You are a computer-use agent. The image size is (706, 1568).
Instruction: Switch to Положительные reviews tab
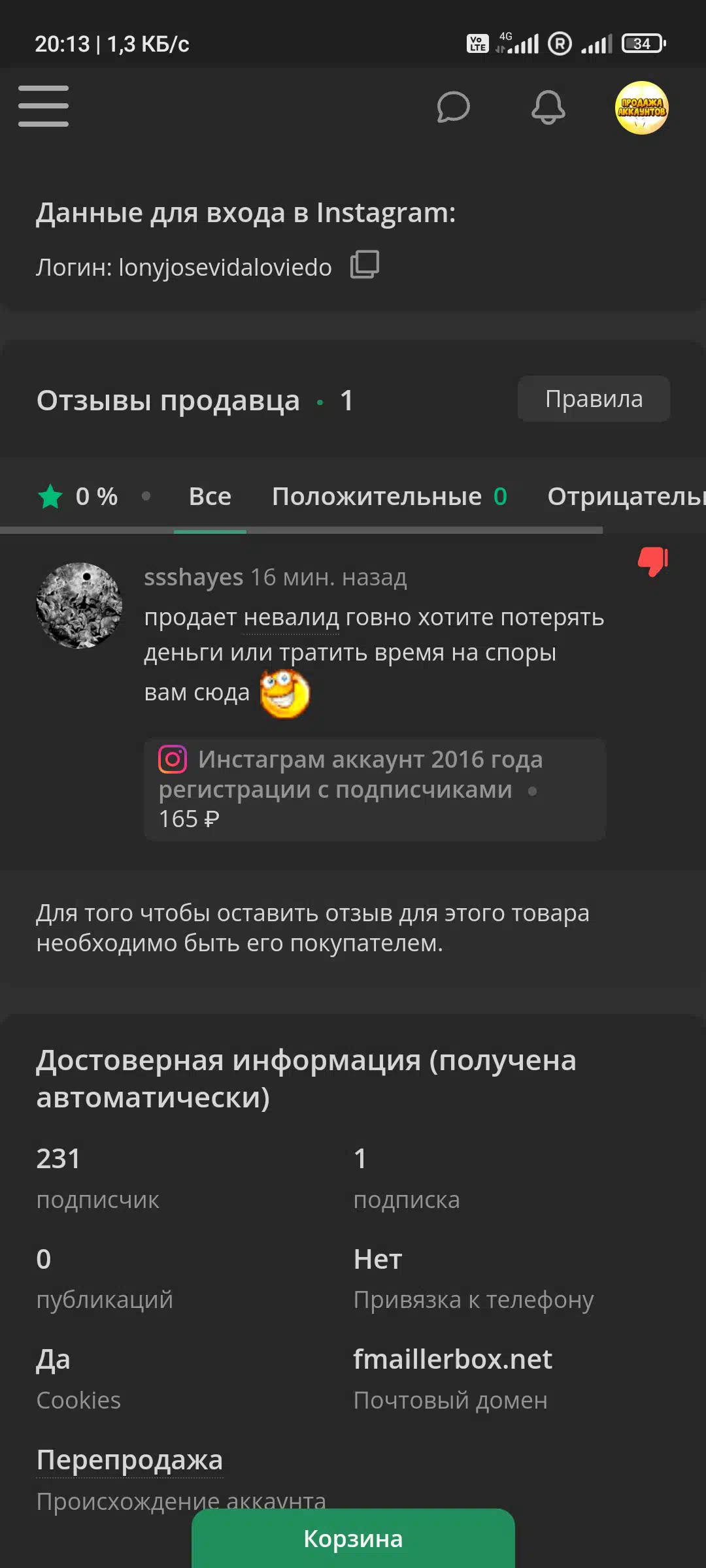pos(390,497)
